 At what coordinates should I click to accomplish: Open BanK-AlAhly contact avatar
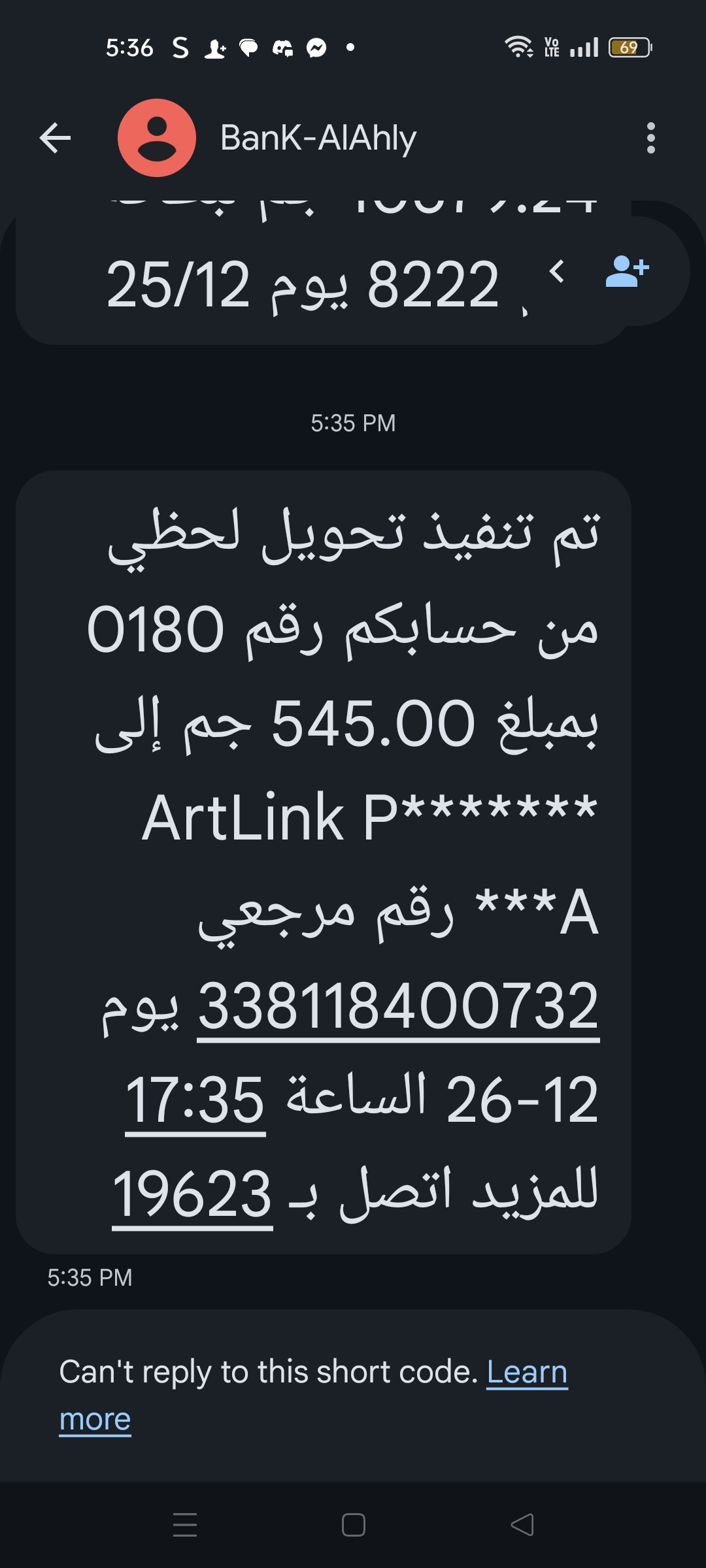pos(157,138)
